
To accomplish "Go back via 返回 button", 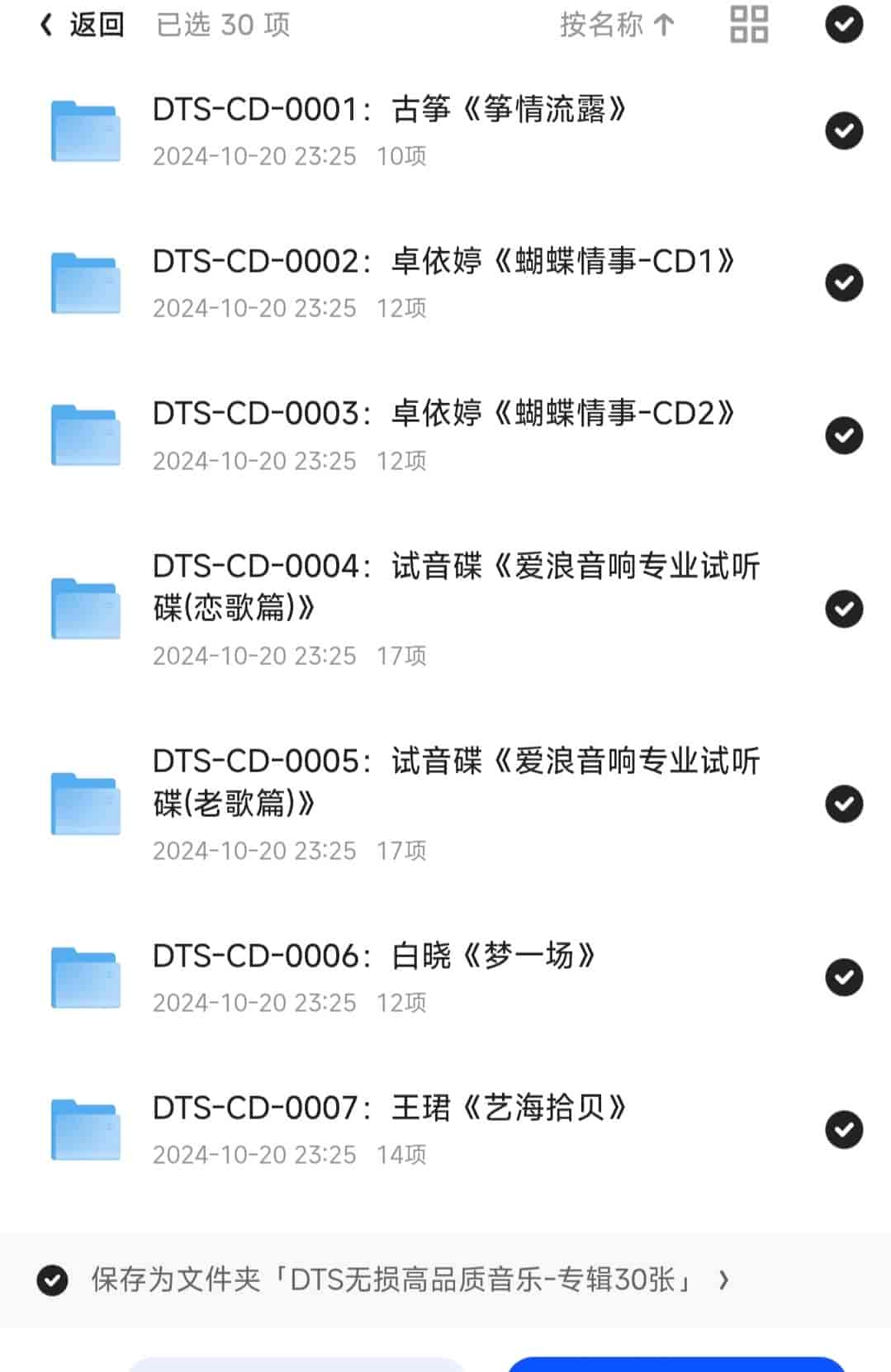I will click(83, 25).
